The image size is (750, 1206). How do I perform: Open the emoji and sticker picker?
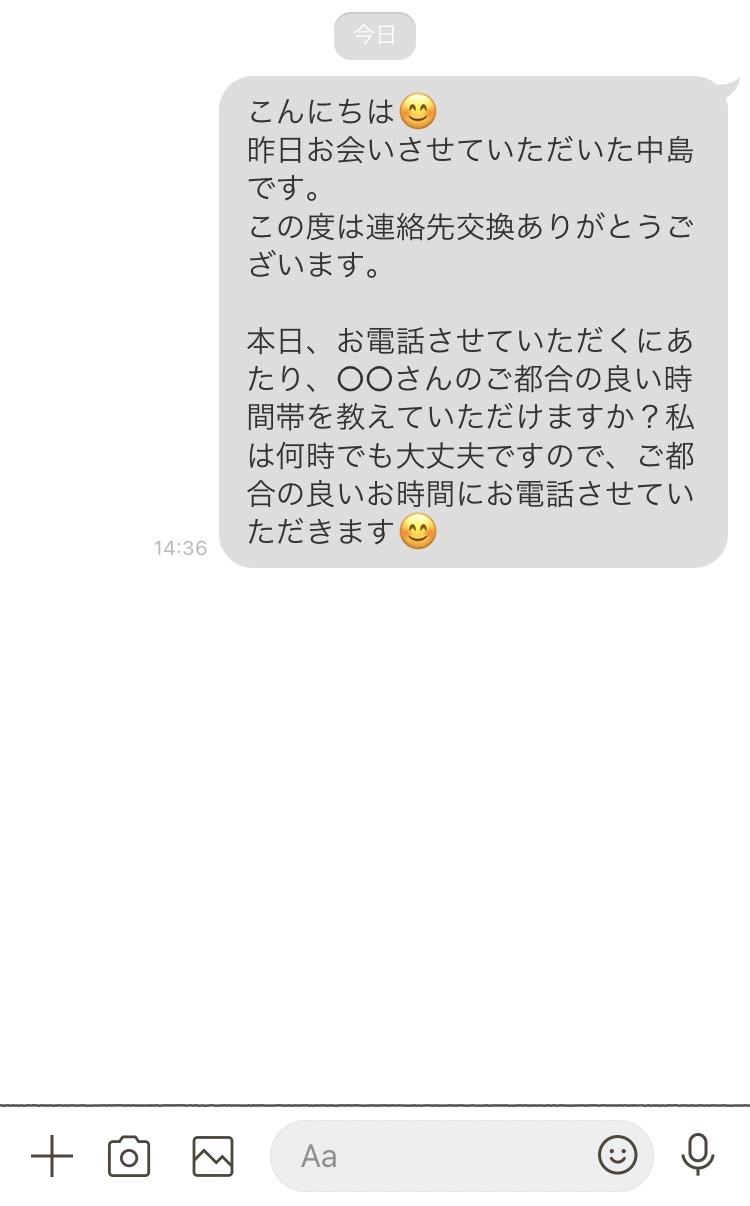tap(618, 1156)
